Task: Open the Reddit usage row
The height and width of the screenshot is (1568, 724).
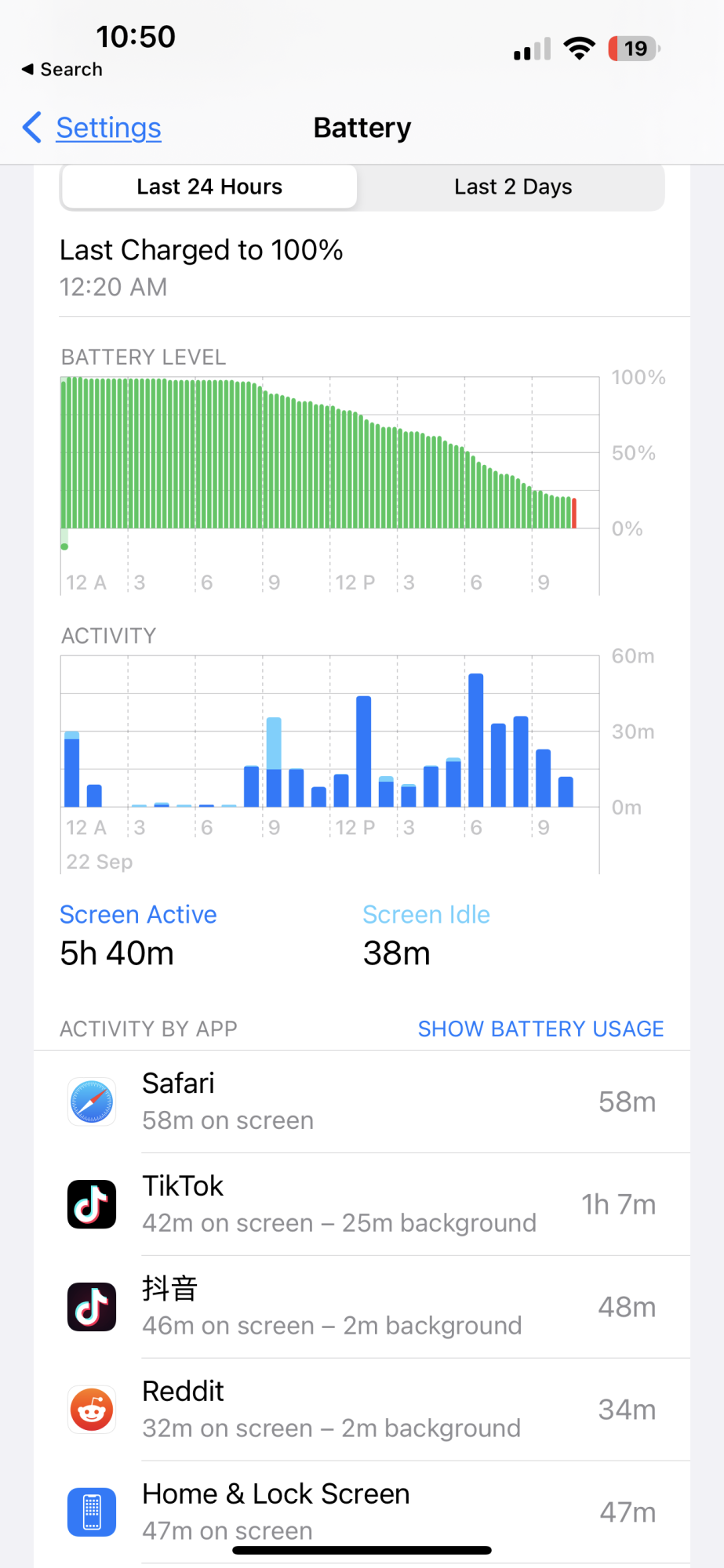Action: point(362,1410)
